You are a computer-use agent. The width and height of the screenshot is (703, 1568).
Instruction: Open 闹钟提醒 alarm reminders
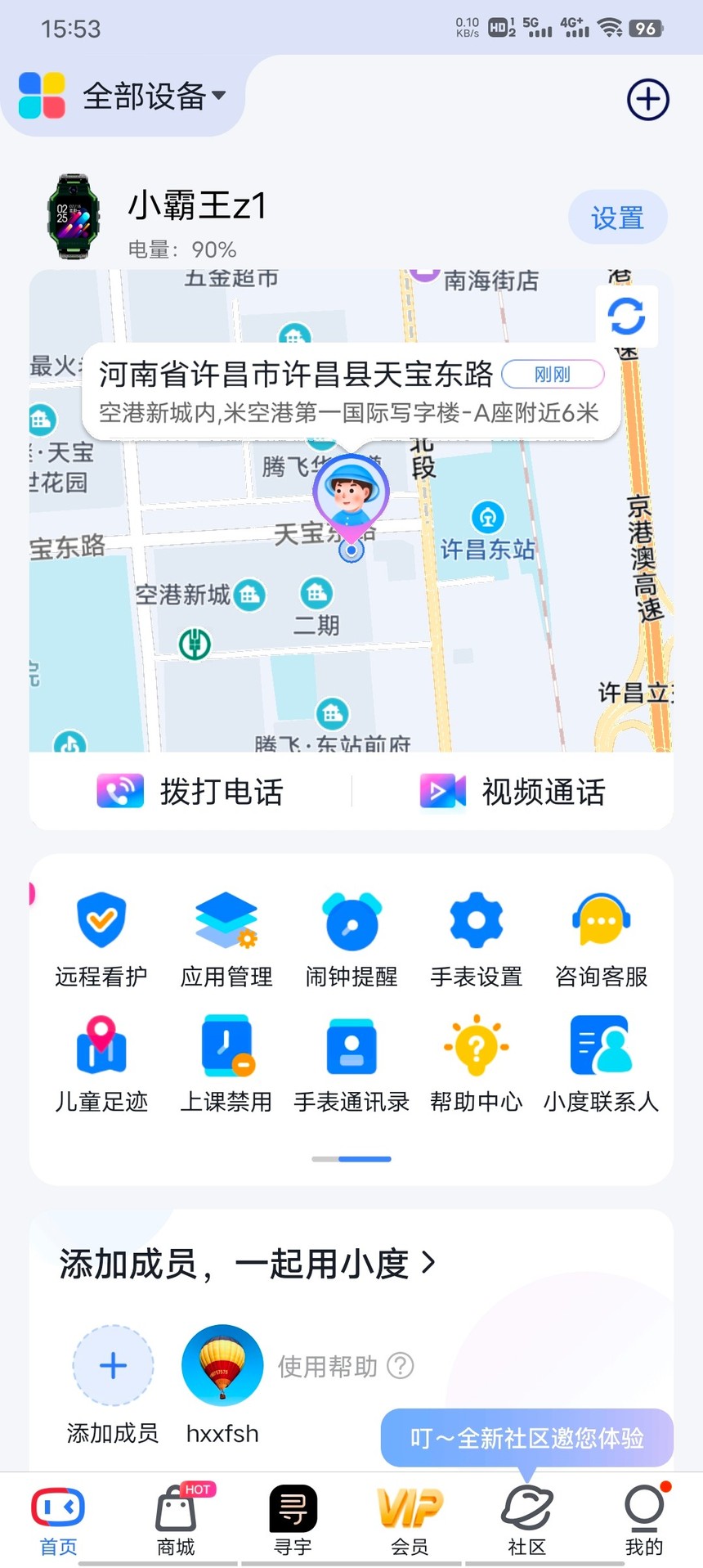(351, 941)
